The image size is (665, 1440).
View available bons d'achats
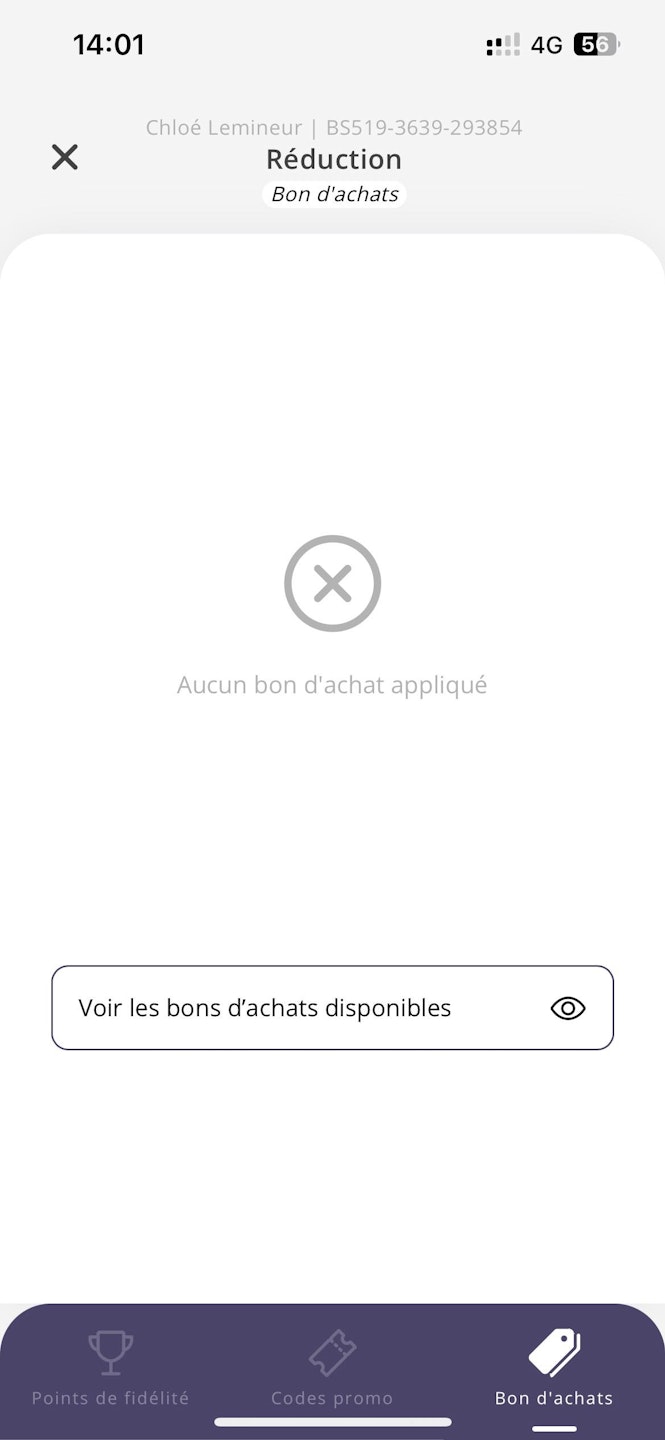click(x=332, y=1008)
